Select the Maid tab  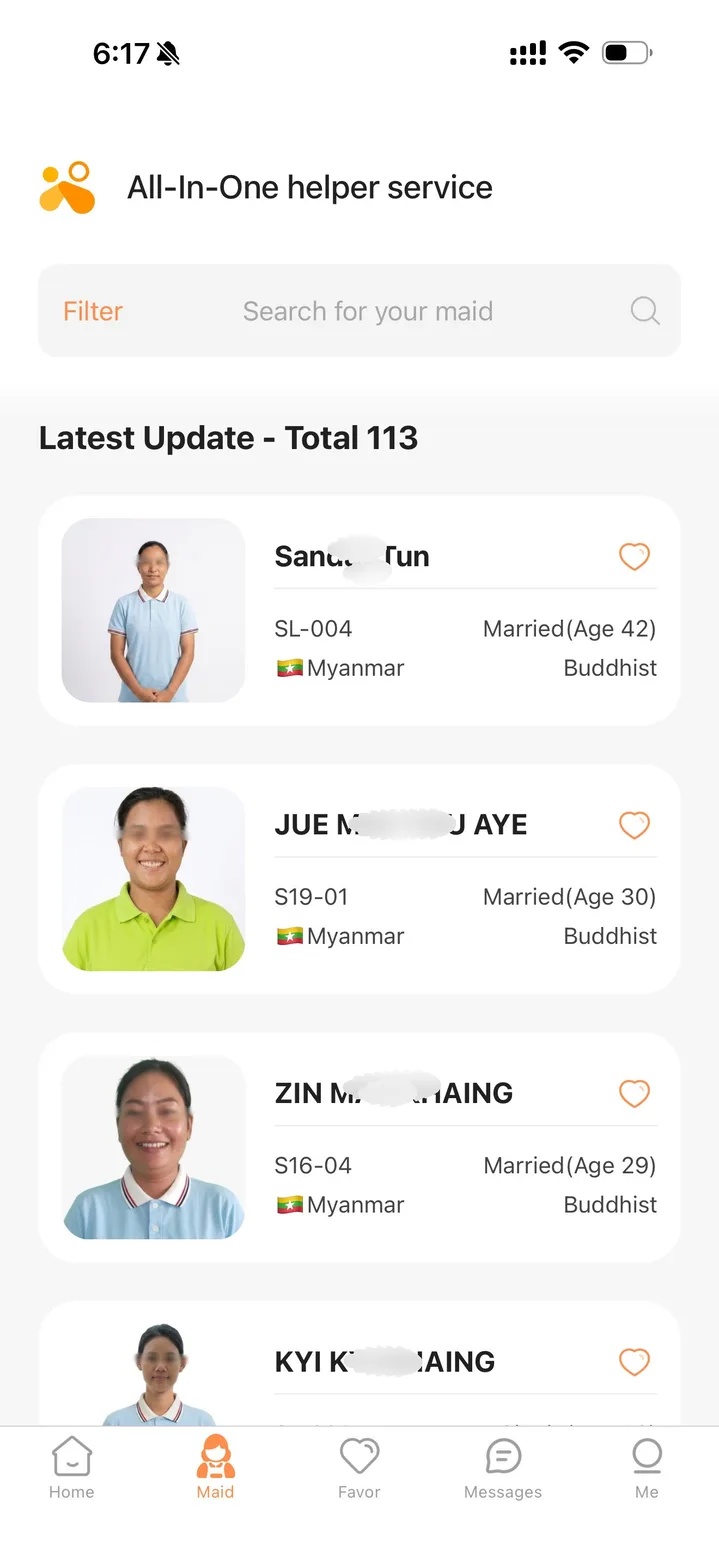[x=215, y=1468]
